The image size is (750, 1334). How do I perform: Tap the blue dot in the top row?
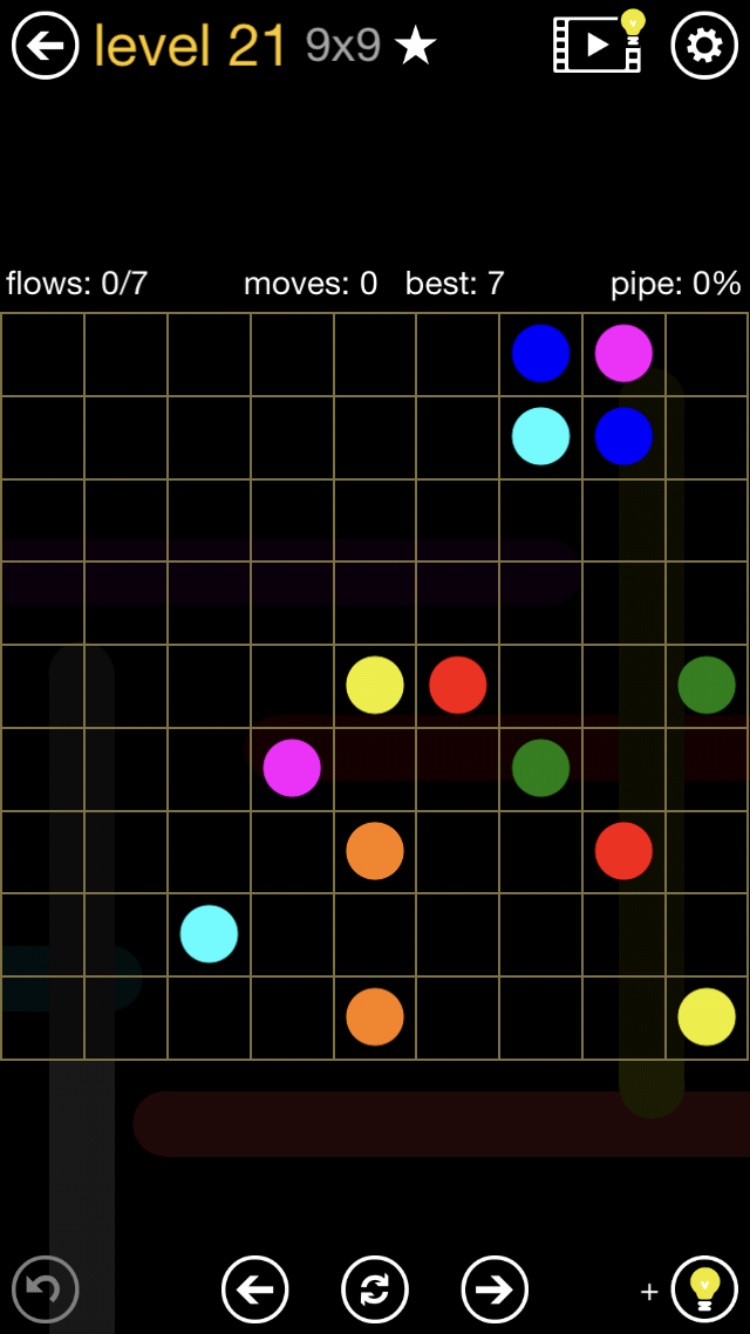[541, 353]
